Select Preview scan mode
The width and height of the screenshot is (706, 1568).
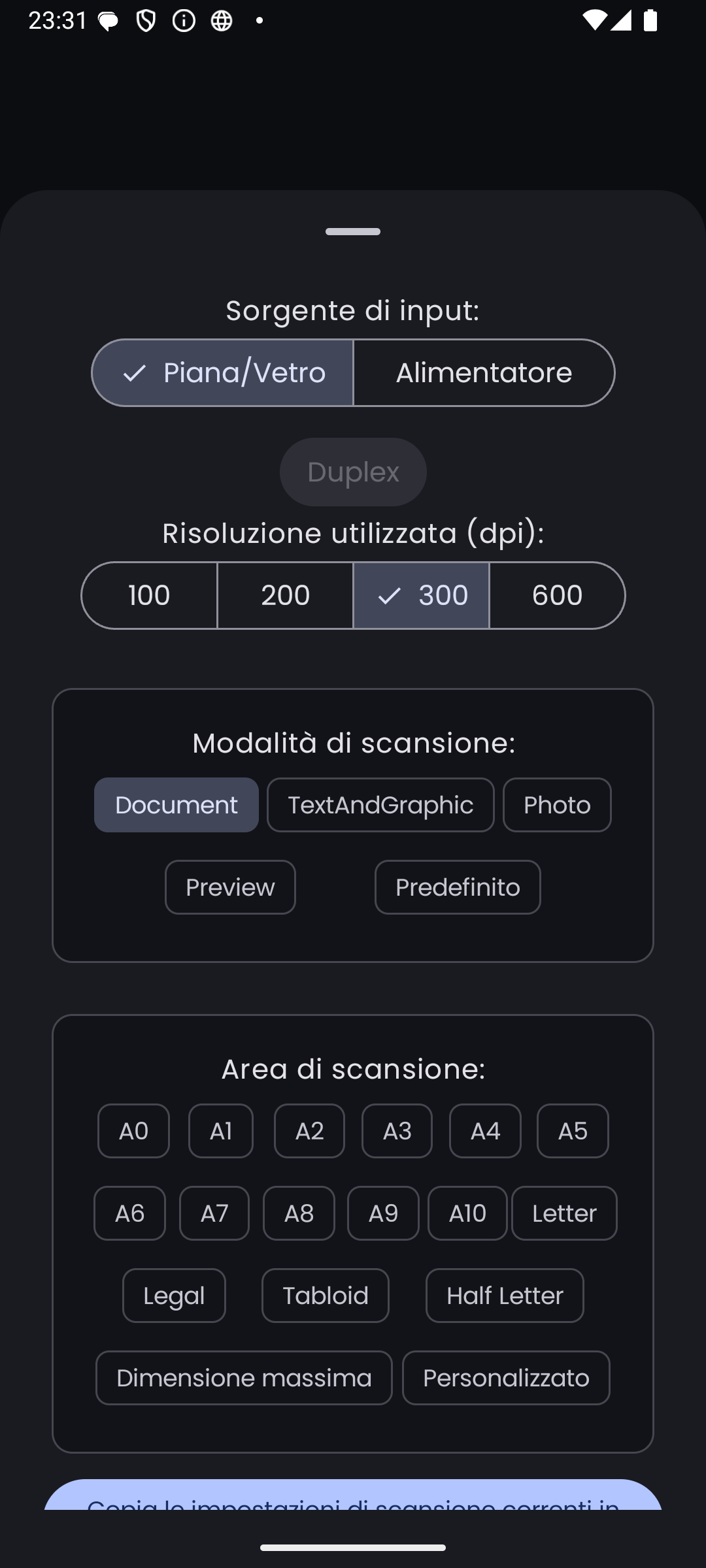click(x=230, y=887)
